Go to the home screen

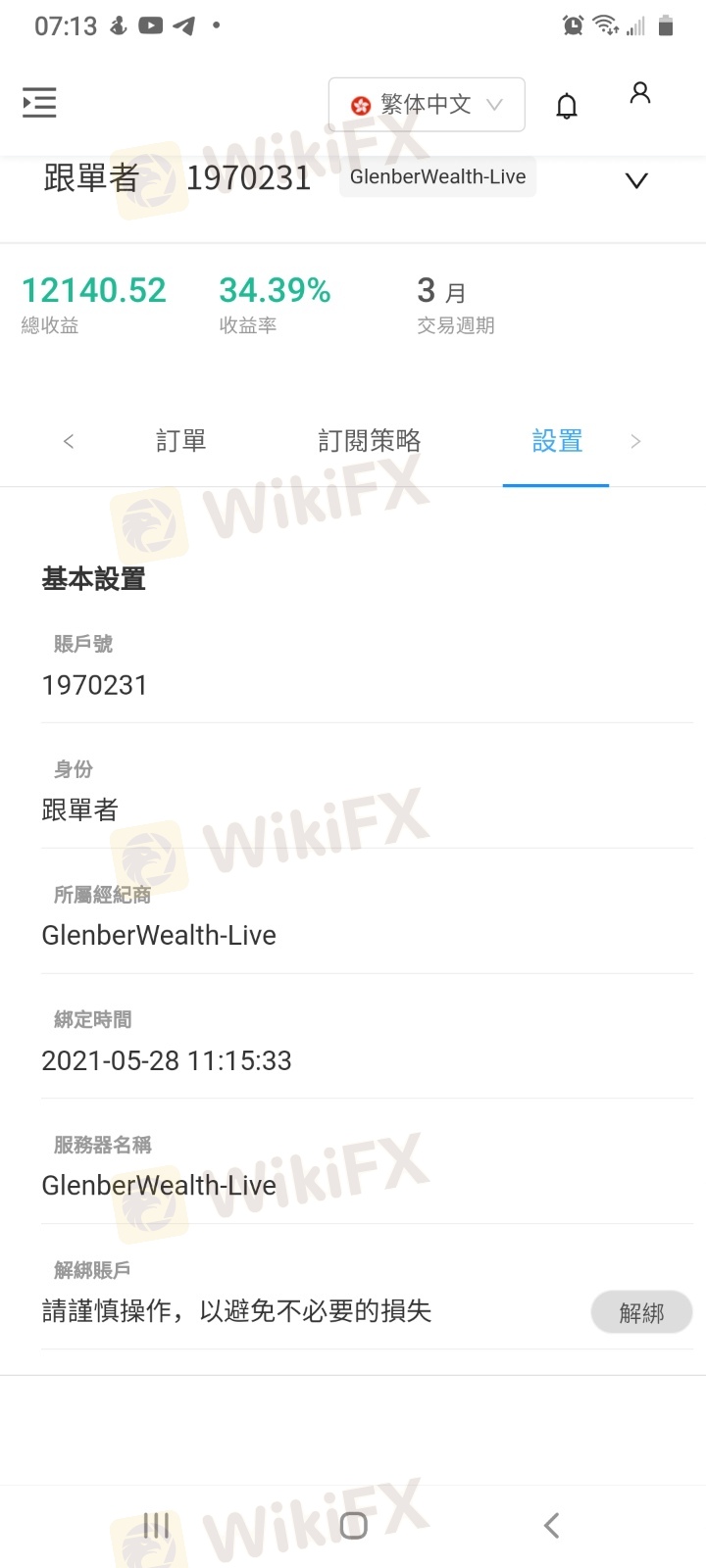pyautogui.click(x=353, y=1525)
